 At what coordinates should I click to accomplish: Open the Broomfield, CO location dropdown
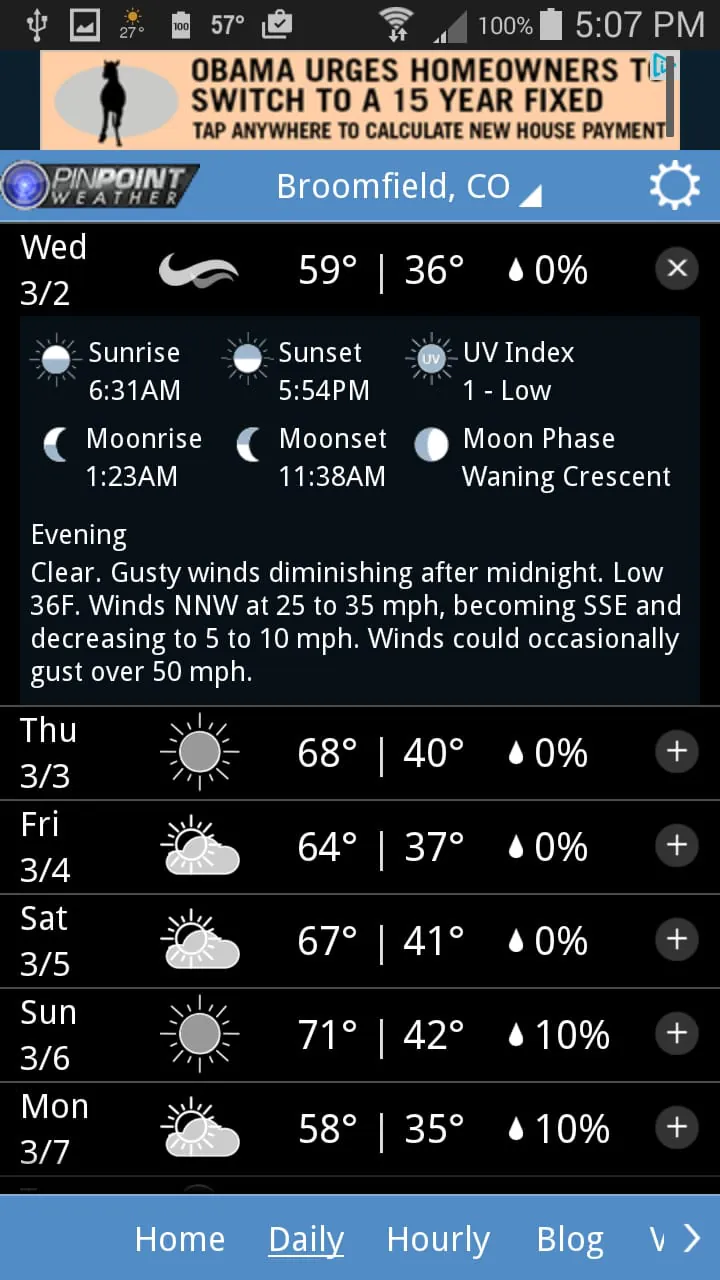click(406, 185)
